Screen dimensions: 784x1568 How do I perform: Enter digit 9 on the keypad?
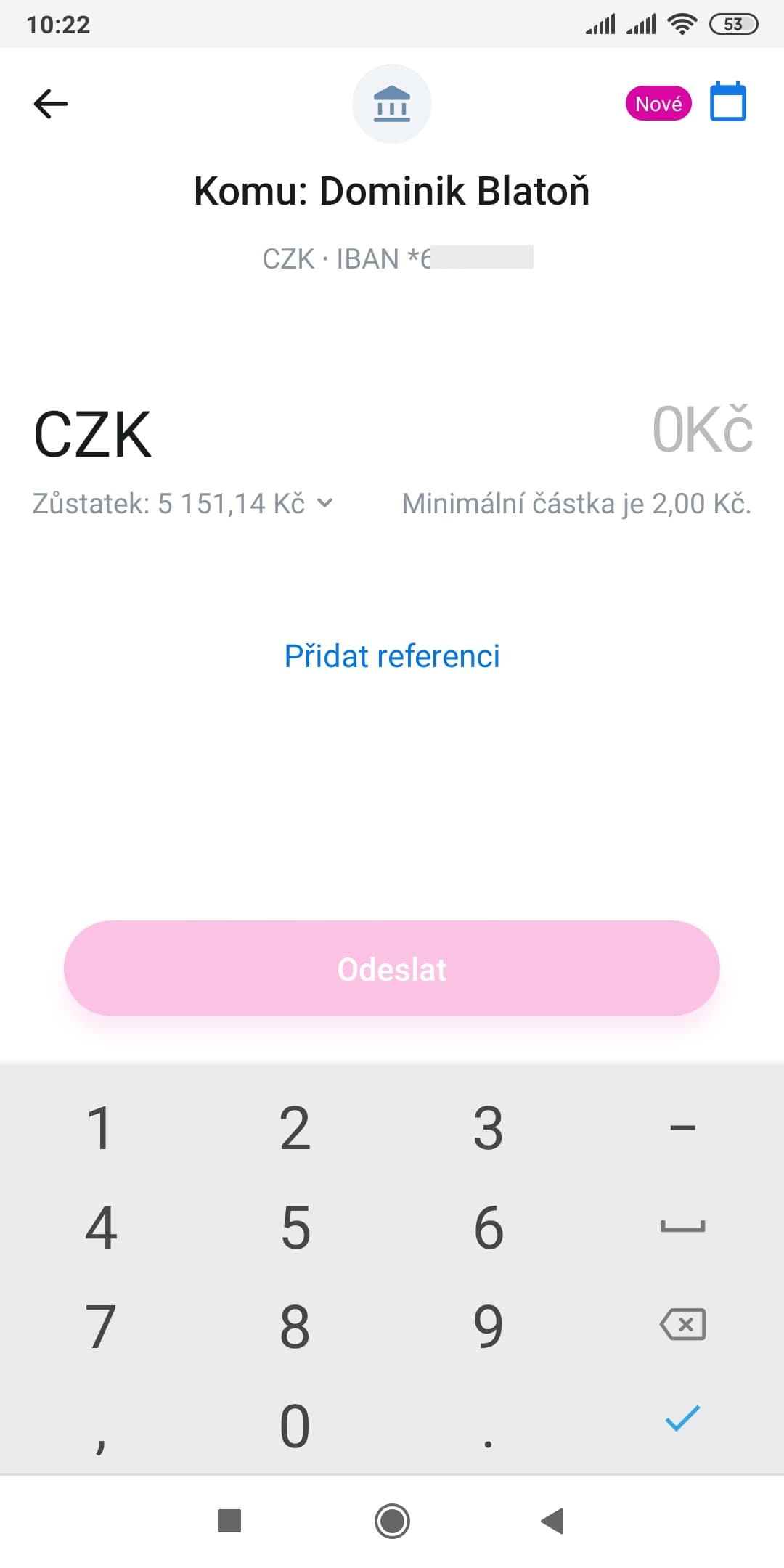(488, 1326)
